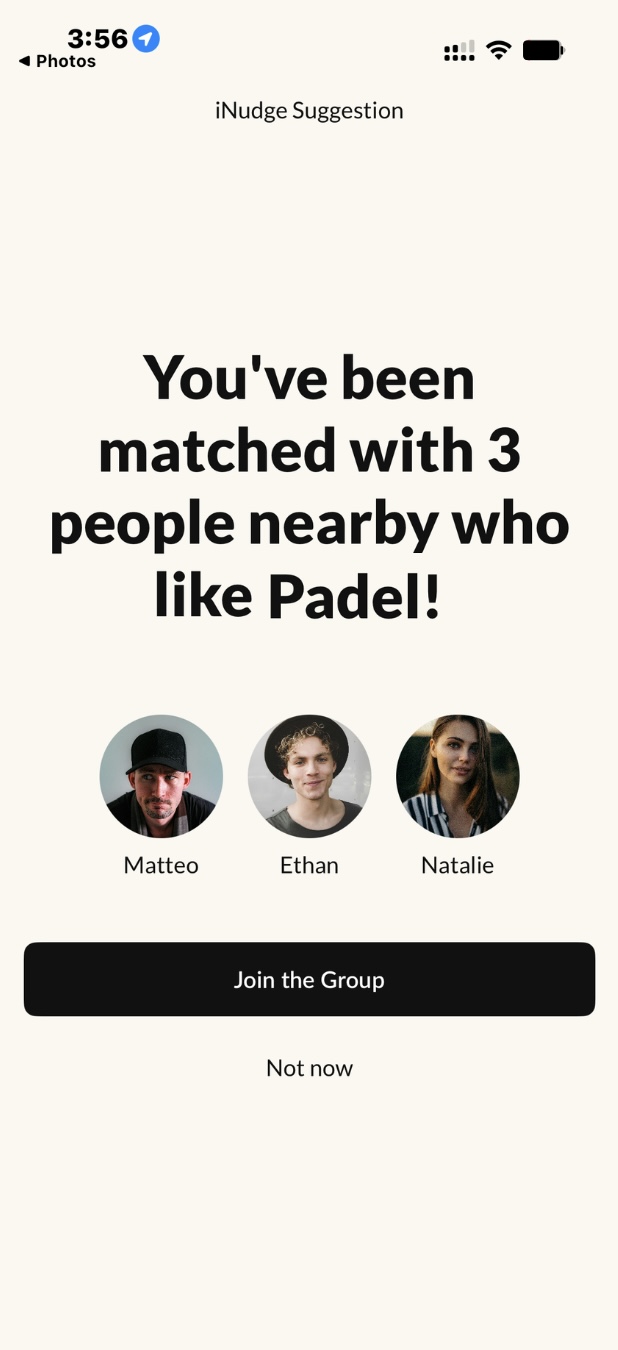Dismiss suggestion with Not now
Image resolution: width=618 pixels, height=1350 pixels.
click(309, 1068)
